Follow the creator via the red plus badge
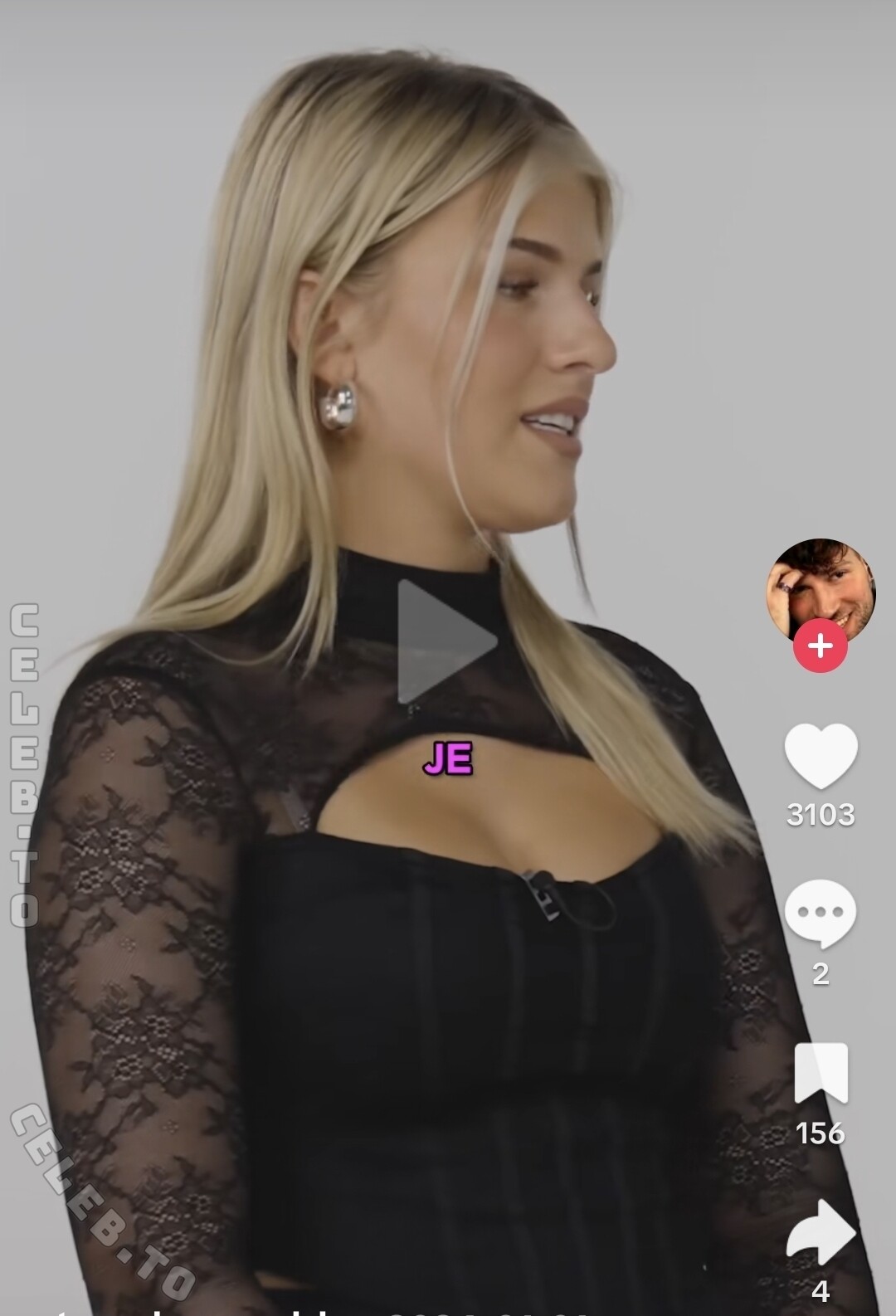Viewport: 896px width, 1316px height. 821,646
